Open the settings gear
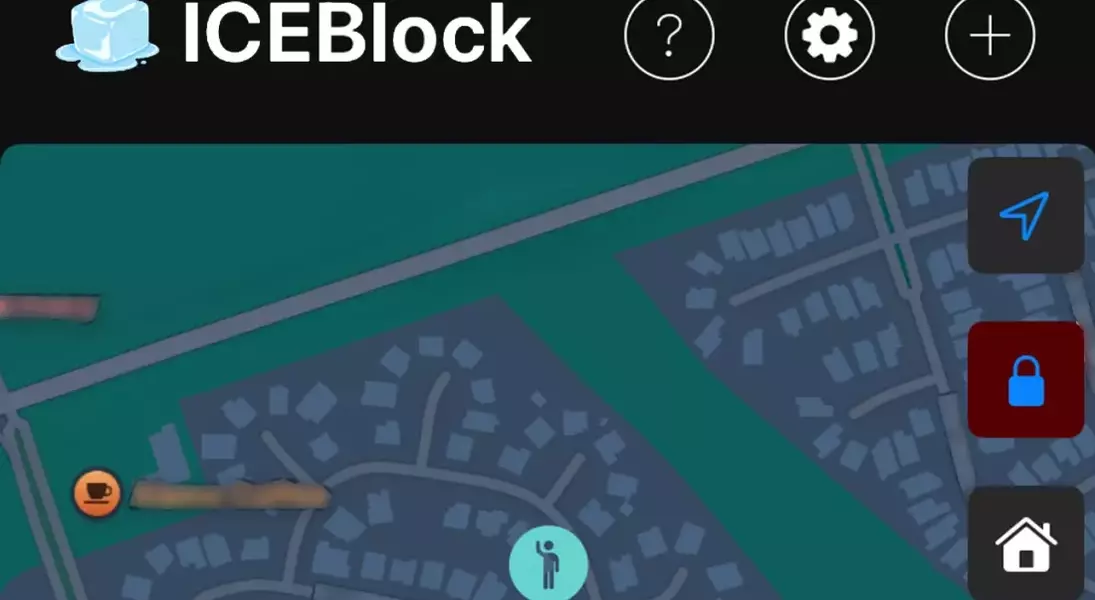Image resolution: width=1095 pixels, height=600 pixels. pyautogui.click(x=829, y=36)
